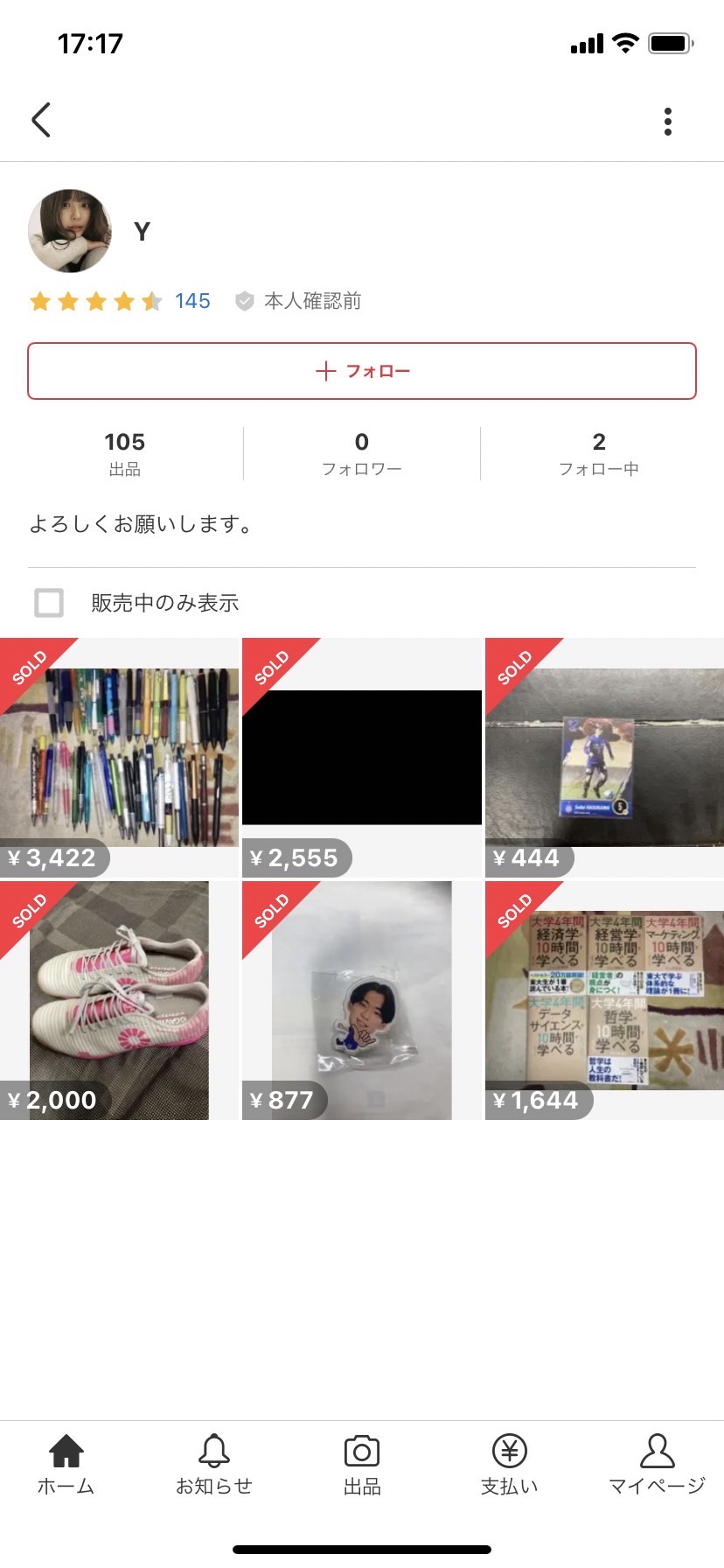The image size is (724, 1568).
Task: Switch to the ホーム tab
Action: point(66,1465)
